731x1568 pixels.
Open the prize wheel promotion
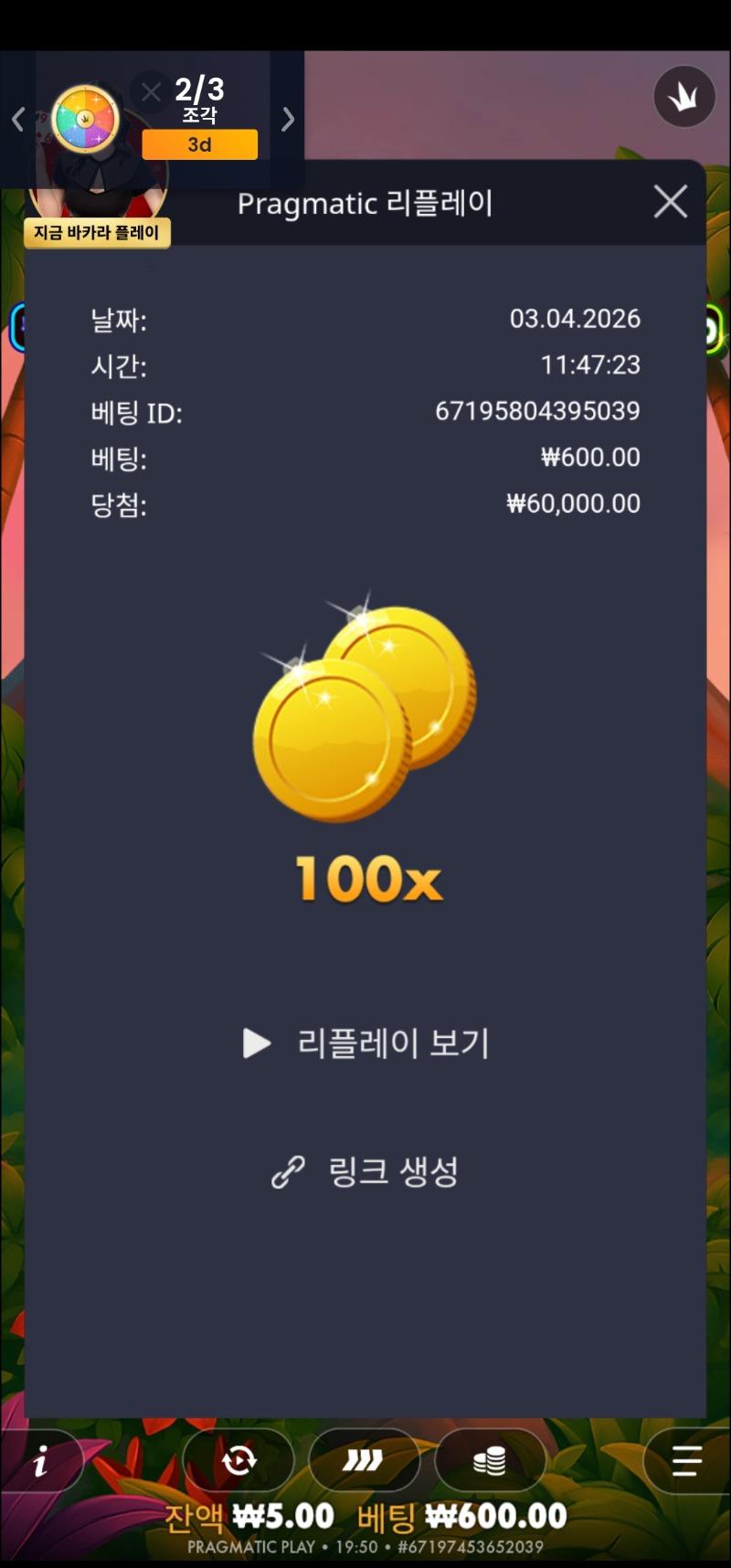click(x=86, y=120)
